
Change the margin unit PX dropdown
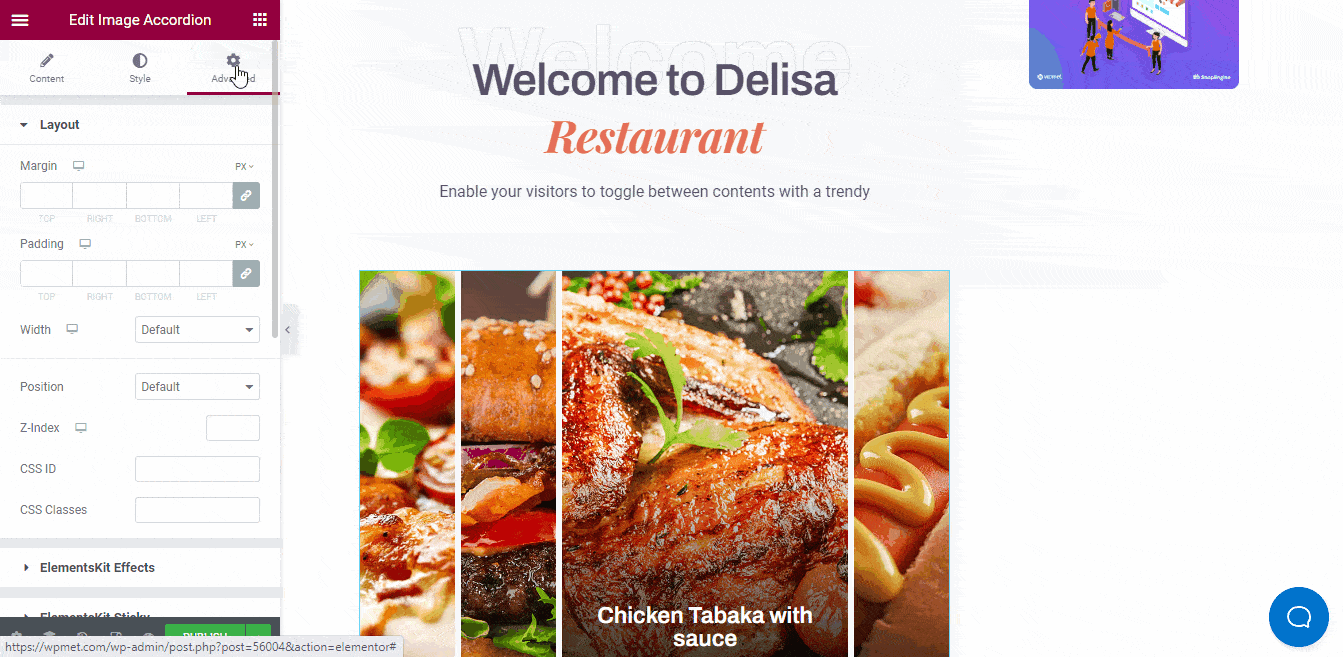pos(244,167)
